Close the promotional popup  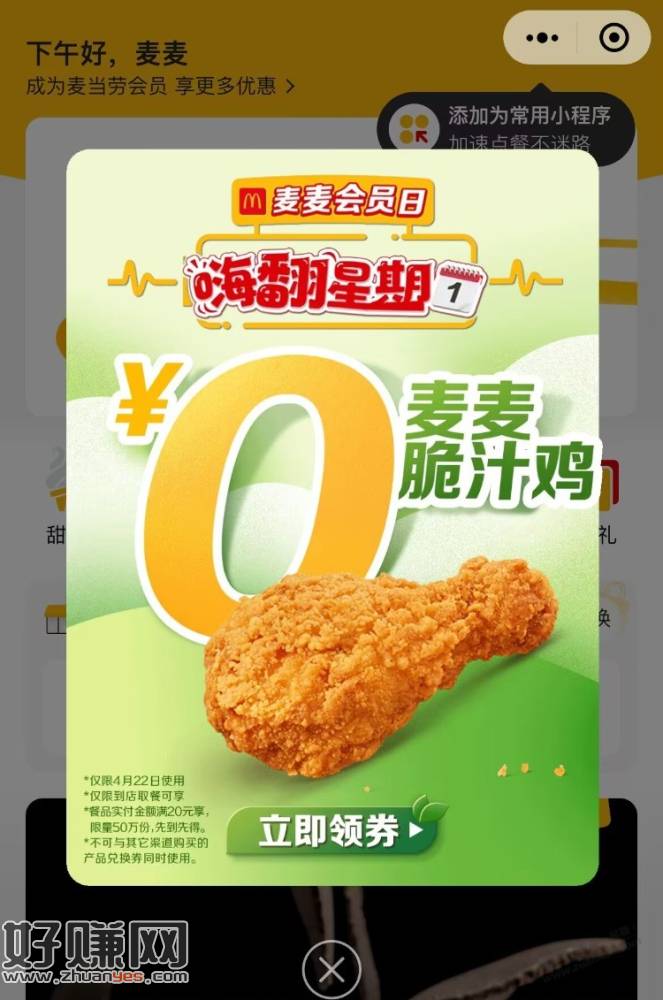(331, 969)
